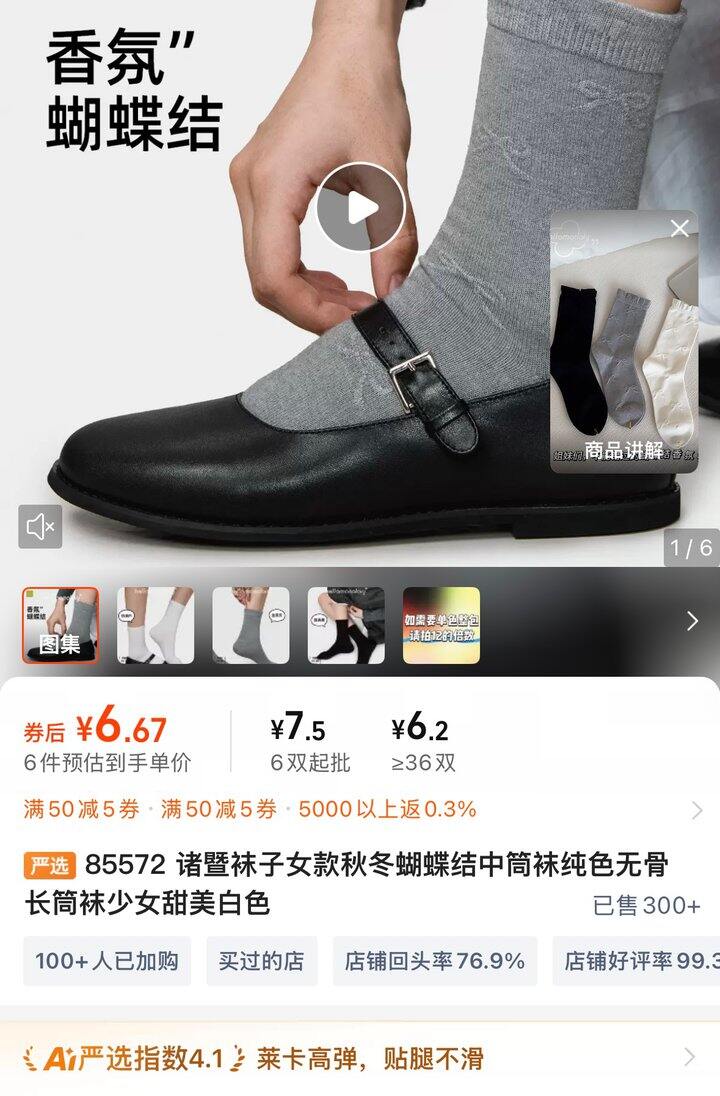The height and width of the screenshot is (1096, 720).
Task: Tap the 100+人已加购 tag
Action: pos(107,961)
